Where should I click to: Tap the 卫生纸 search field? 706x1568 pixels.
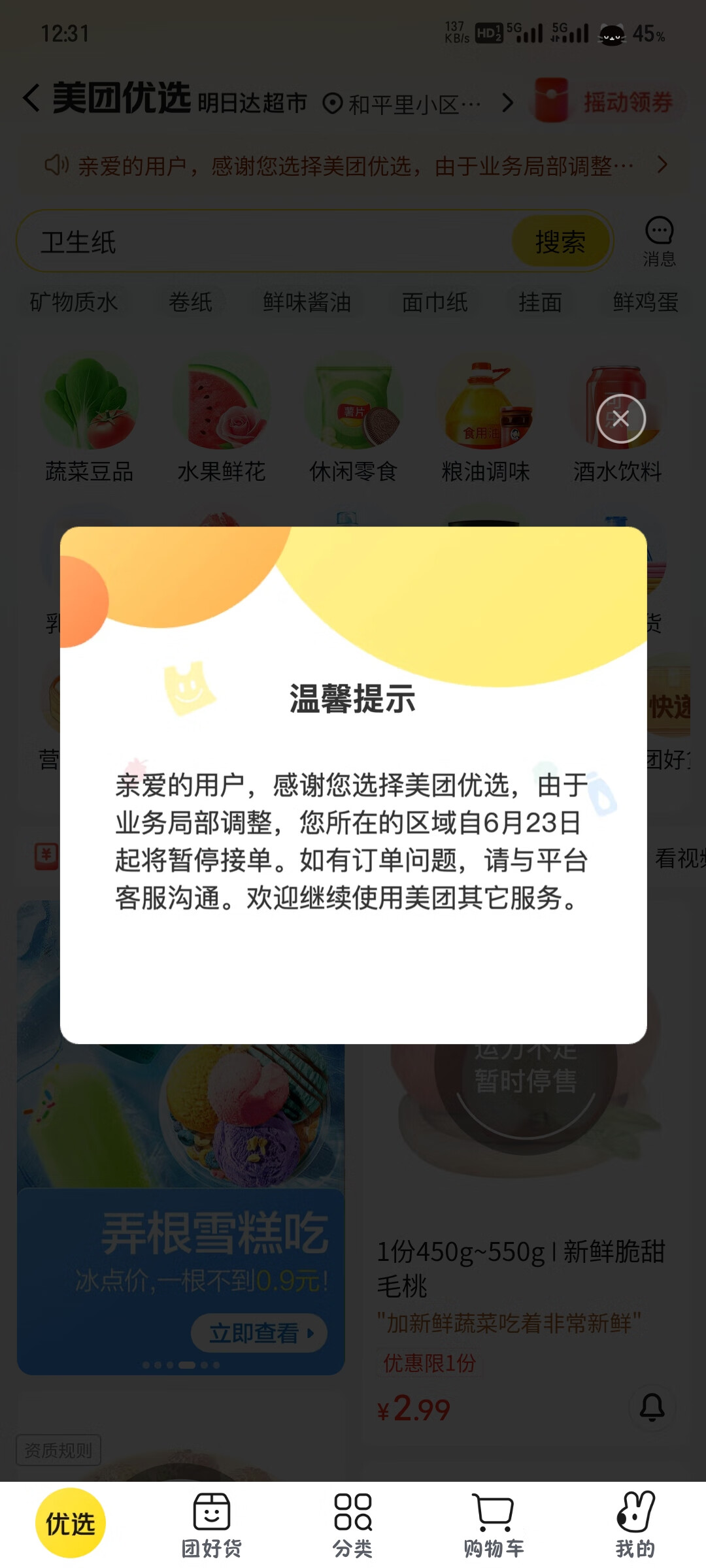coord(261,242)
